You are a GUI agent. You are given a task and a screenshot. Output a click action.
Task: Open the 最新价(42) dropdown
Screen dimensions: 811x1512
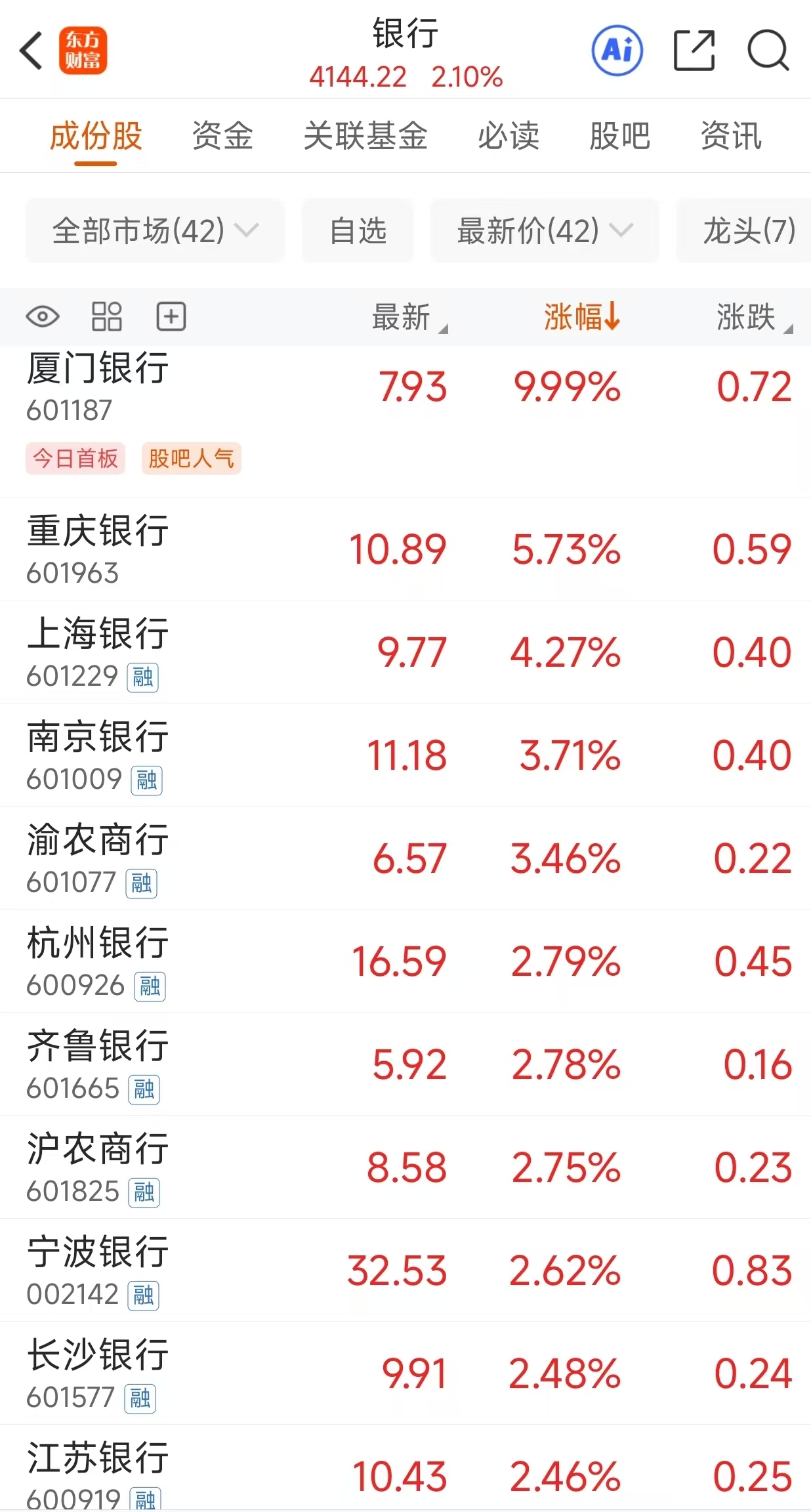(544, 231)
